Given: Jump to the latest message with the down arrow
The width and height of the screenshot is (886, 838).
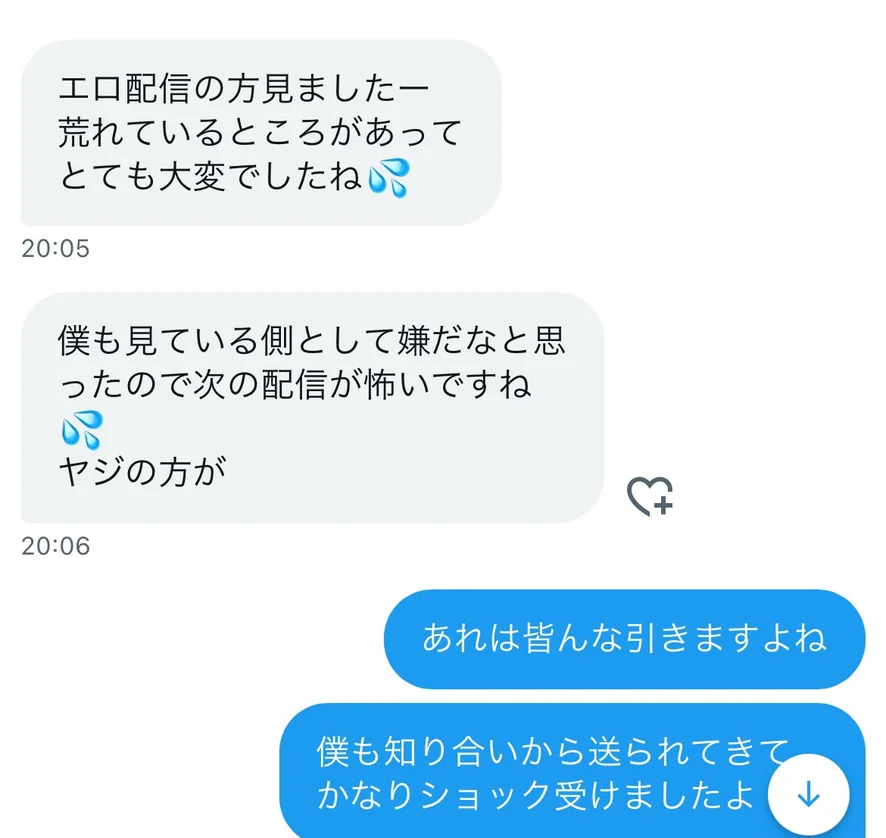Looking at the screenshot, I should 808,794.
